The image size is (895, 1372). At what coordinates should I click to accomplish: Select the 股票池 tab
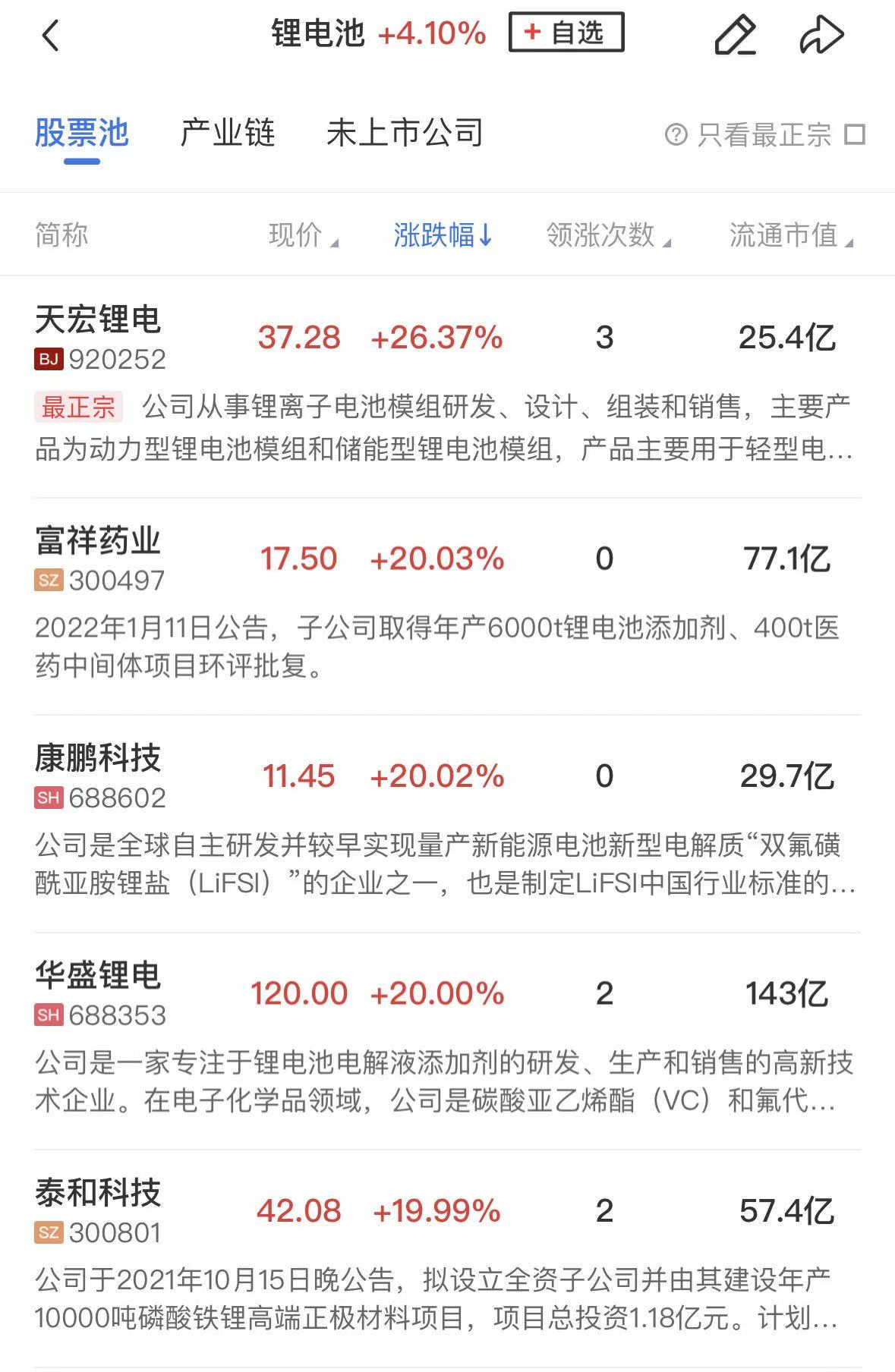pyautogui.click(x=82, y=134)
